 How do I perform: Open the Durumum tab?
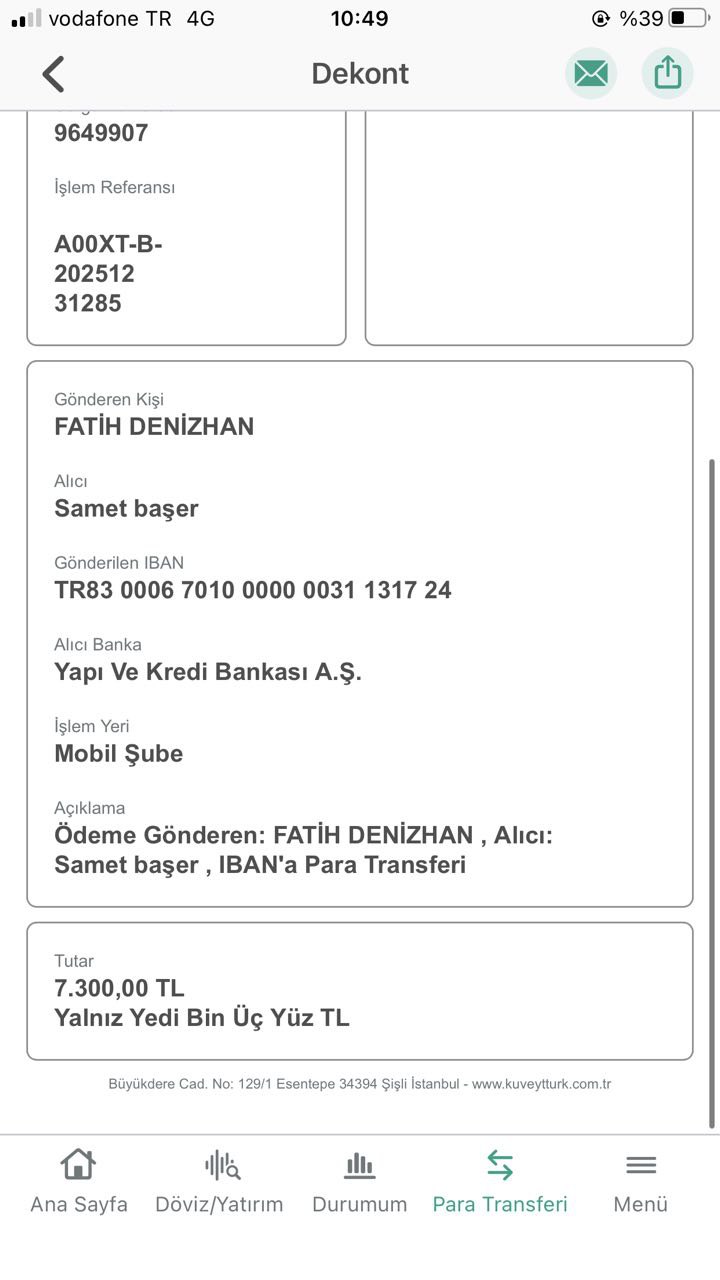pos(360,1182)
